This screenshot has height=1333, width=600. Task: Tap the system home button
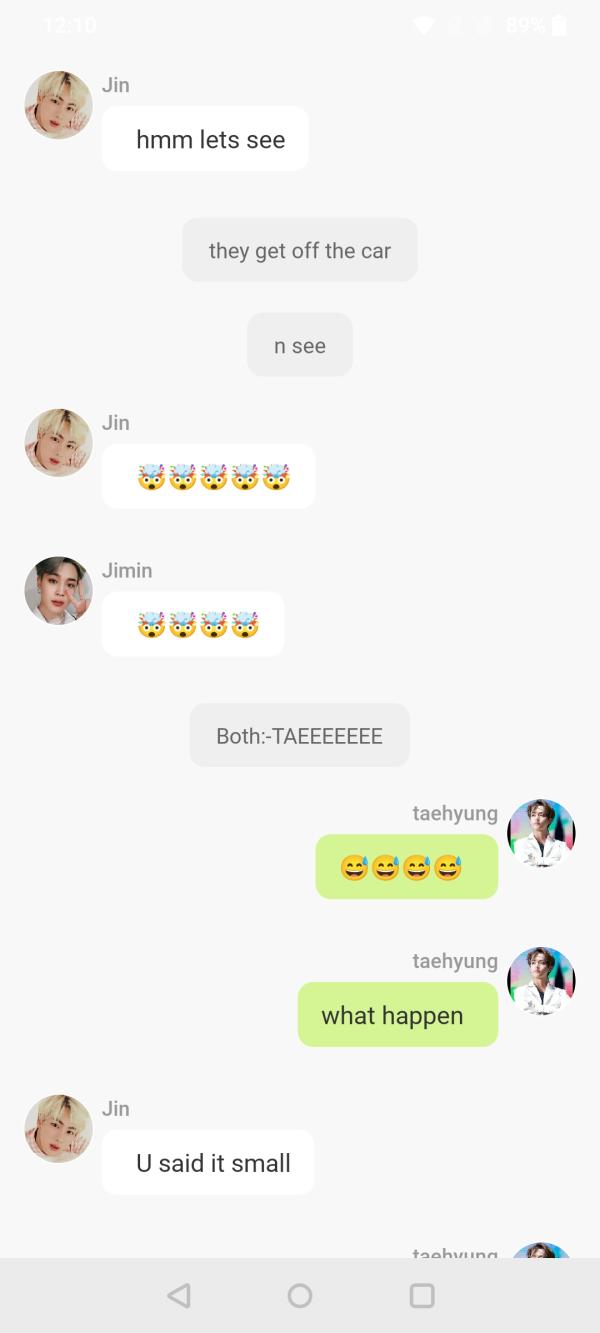[x=300, y=1295]
